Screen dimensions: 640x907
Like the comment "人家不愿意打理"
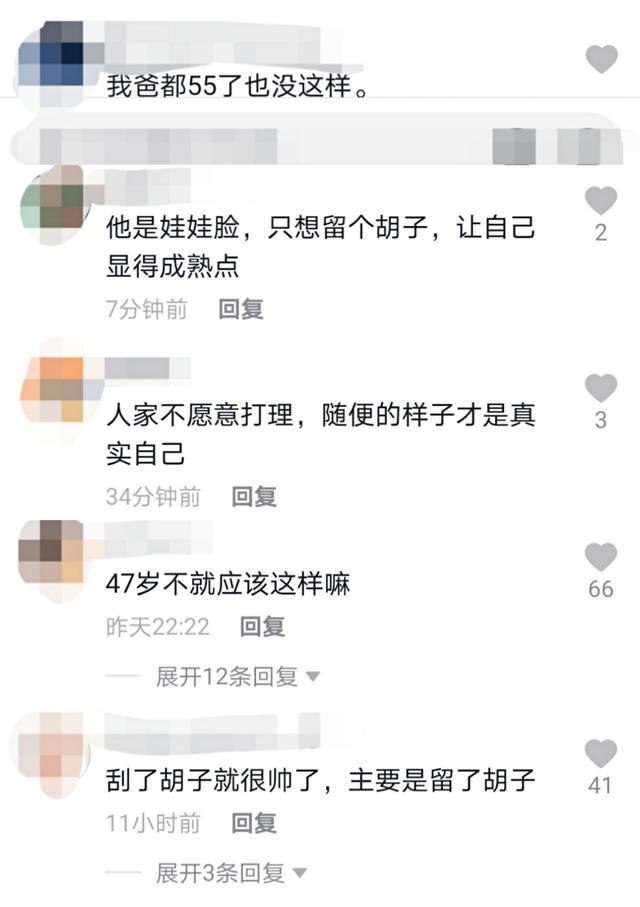[x=601, y=388]
